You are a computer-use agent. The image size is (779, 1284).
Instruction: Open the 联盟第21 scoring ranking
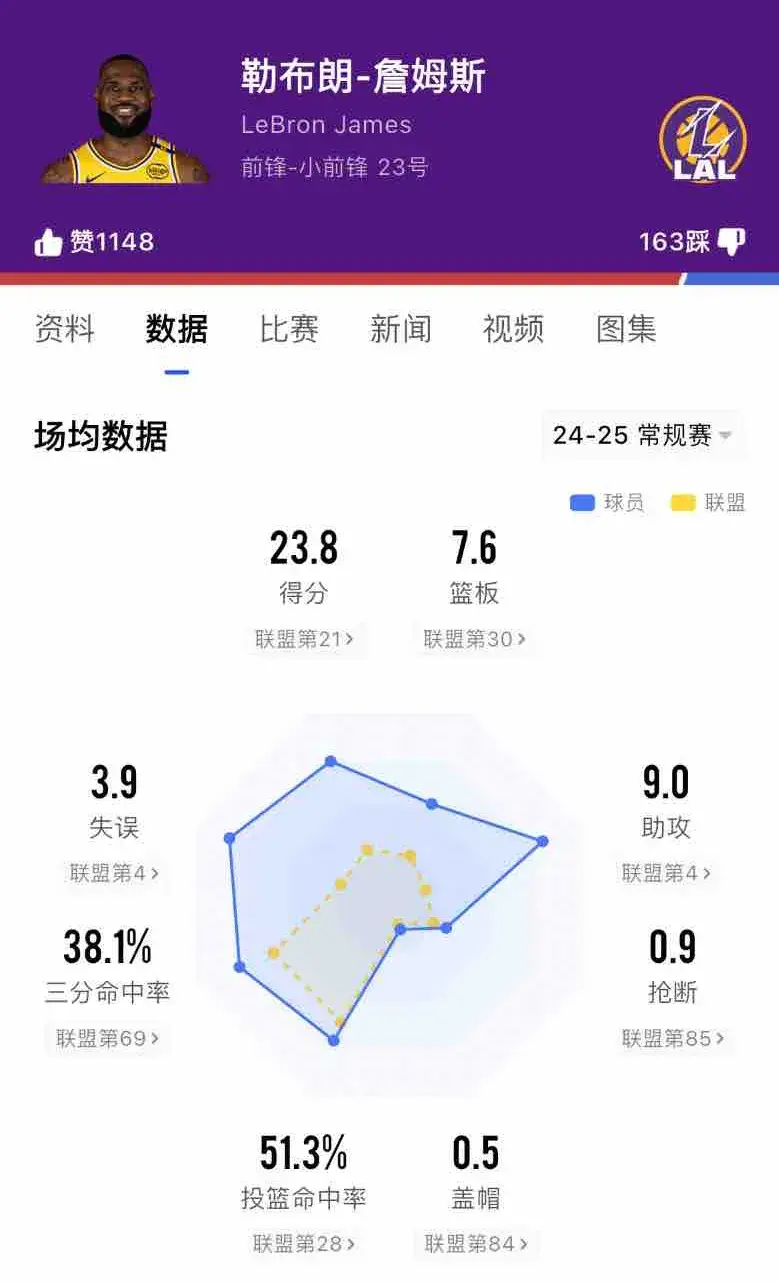pyautogui.click(x=304, y=639)
